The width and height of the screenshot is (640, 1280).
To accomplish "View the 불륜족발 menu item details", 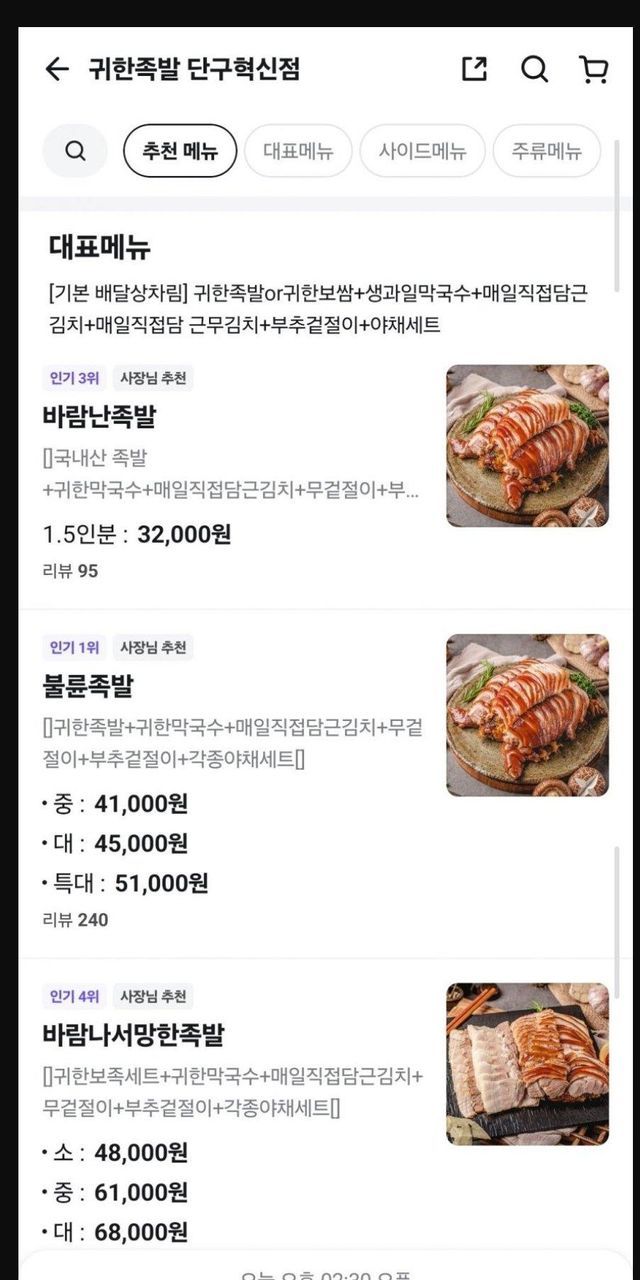I will coord(88,686).
